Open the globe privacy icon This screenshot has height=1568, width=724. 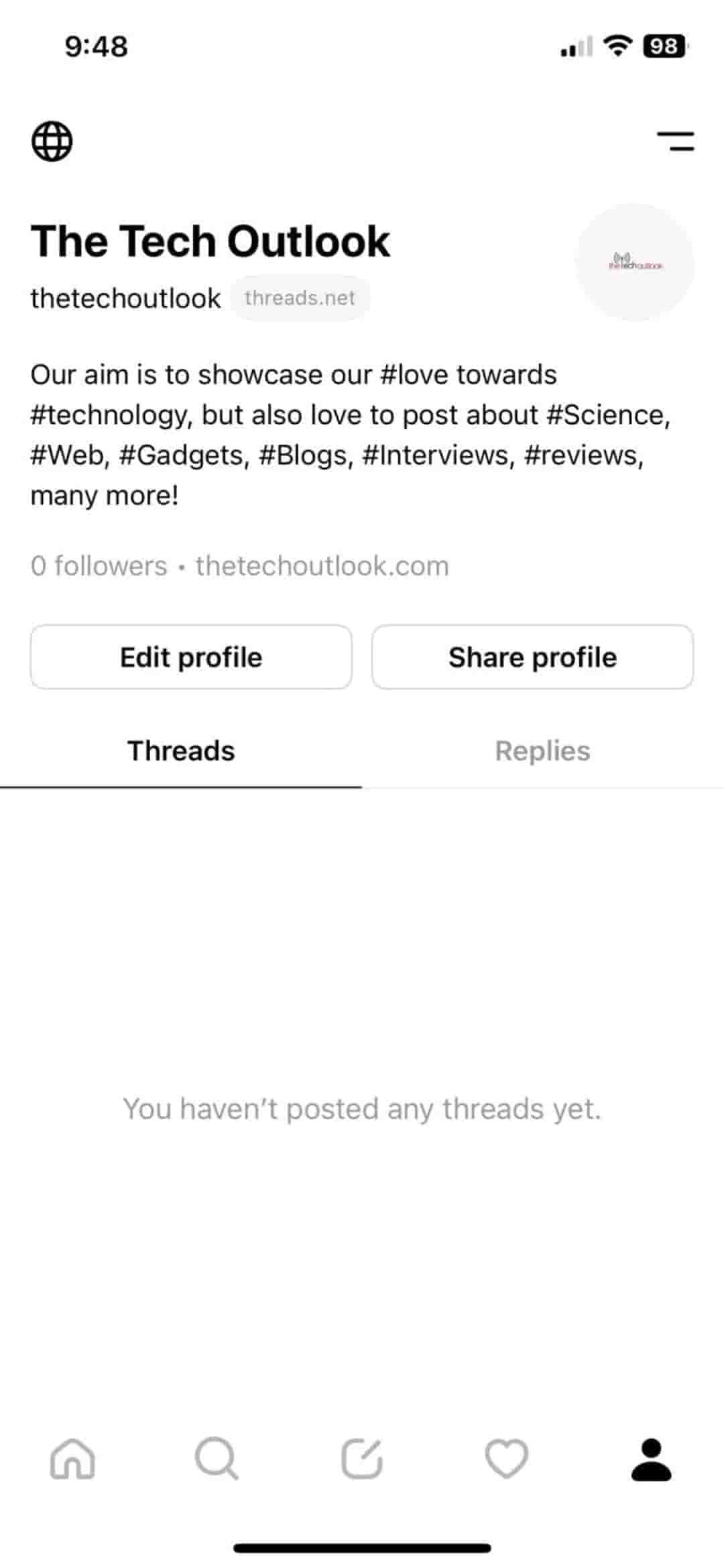click(52, 141)
